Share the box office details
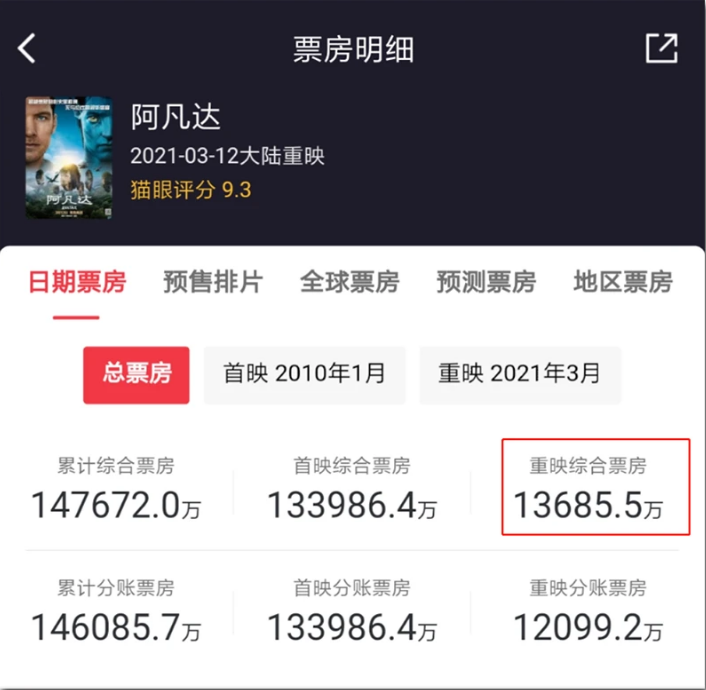The width and height of the screenshot is (706, 690). pyautogui.click(x=661, y=48)
